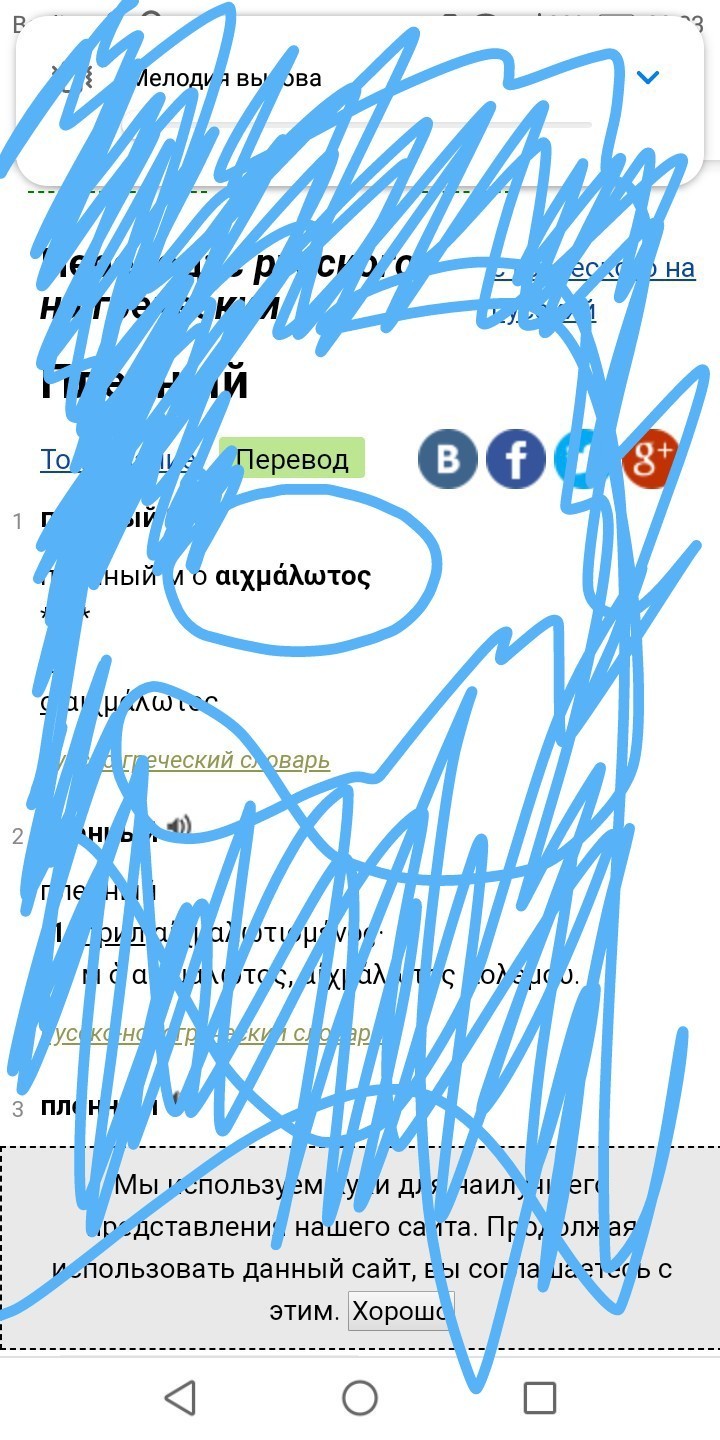Share the page on Google+
The image size is (720, 1440).
[x=651, y=459]
